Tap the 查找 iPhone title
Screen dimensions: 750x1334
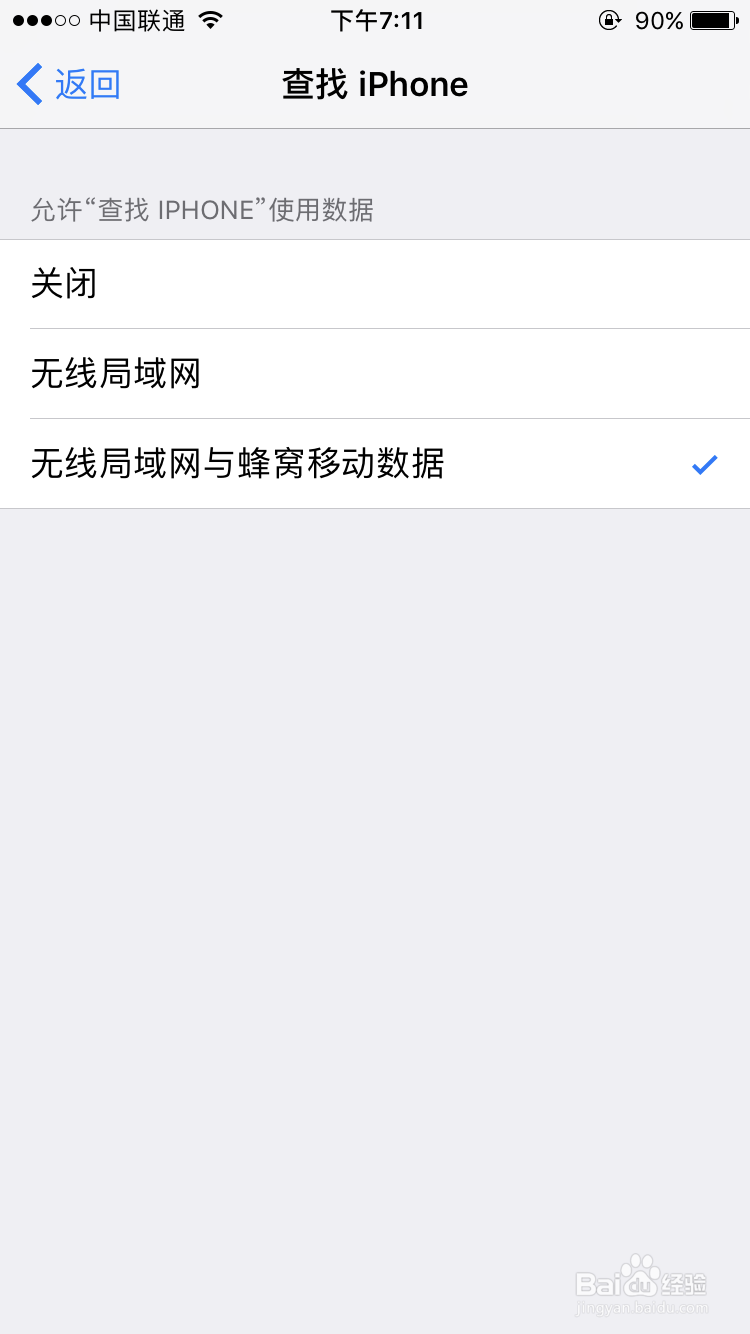click(375, 85)
